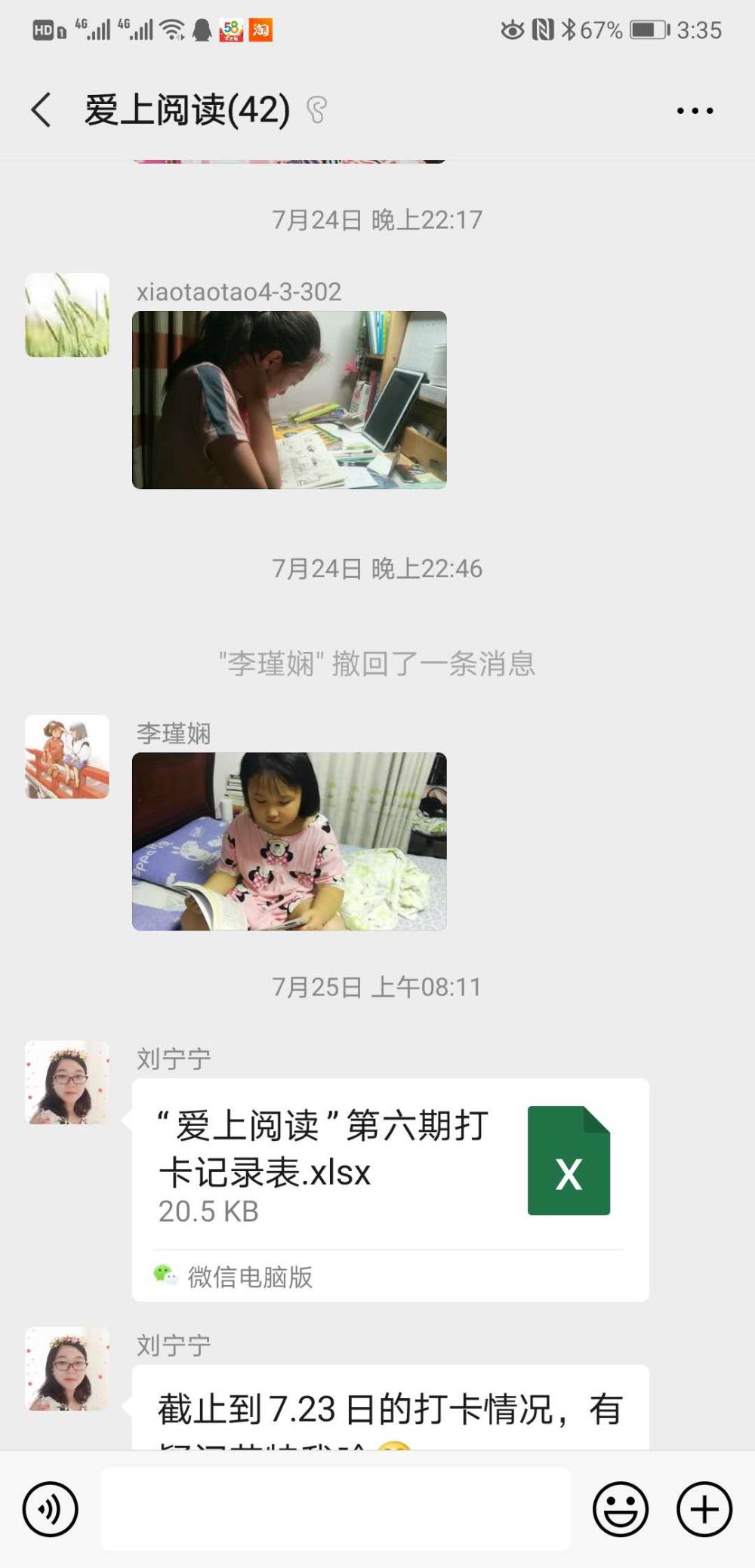Switch to voice message input
Screen dimensions: 755x1568
(50, 1509)
